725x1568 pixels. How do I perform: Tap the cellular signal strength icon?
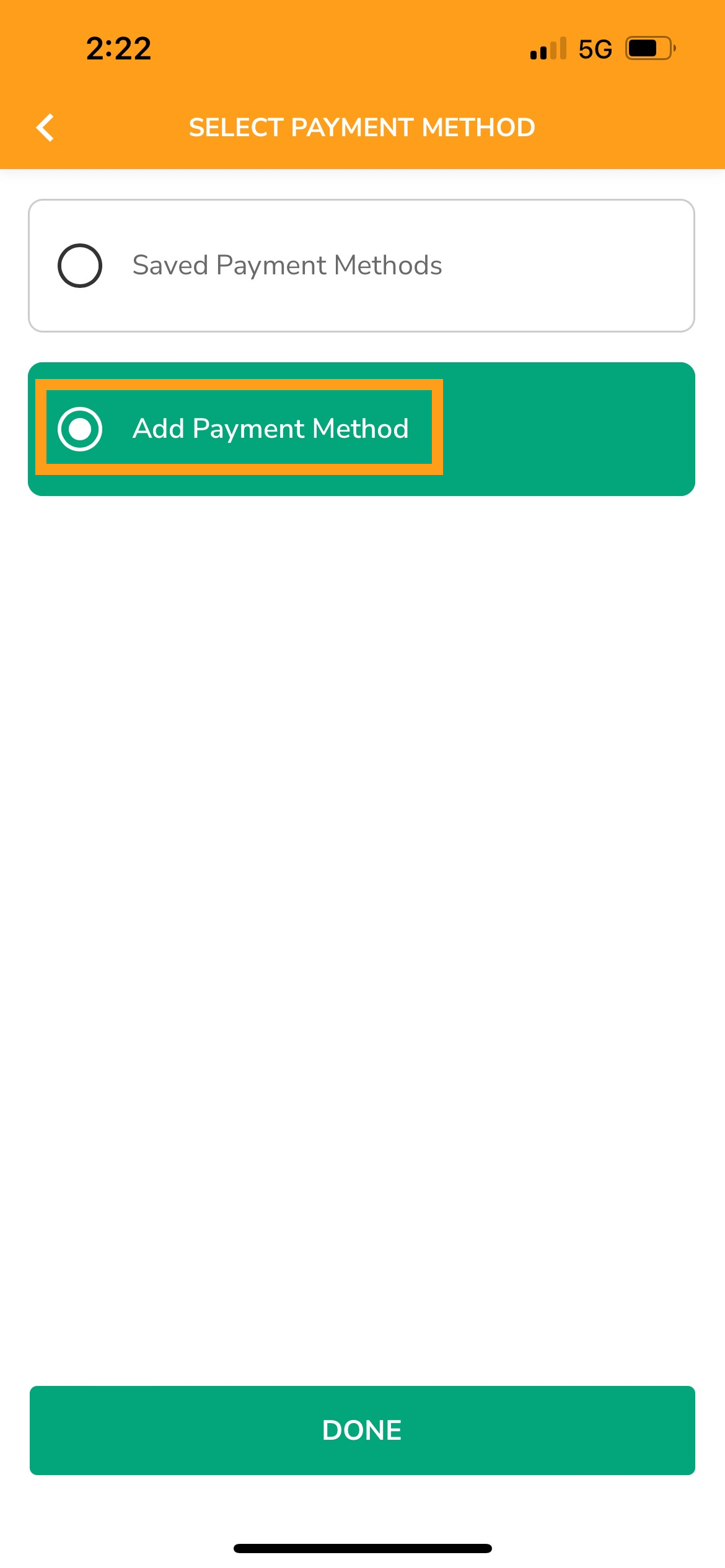[548, 48]
